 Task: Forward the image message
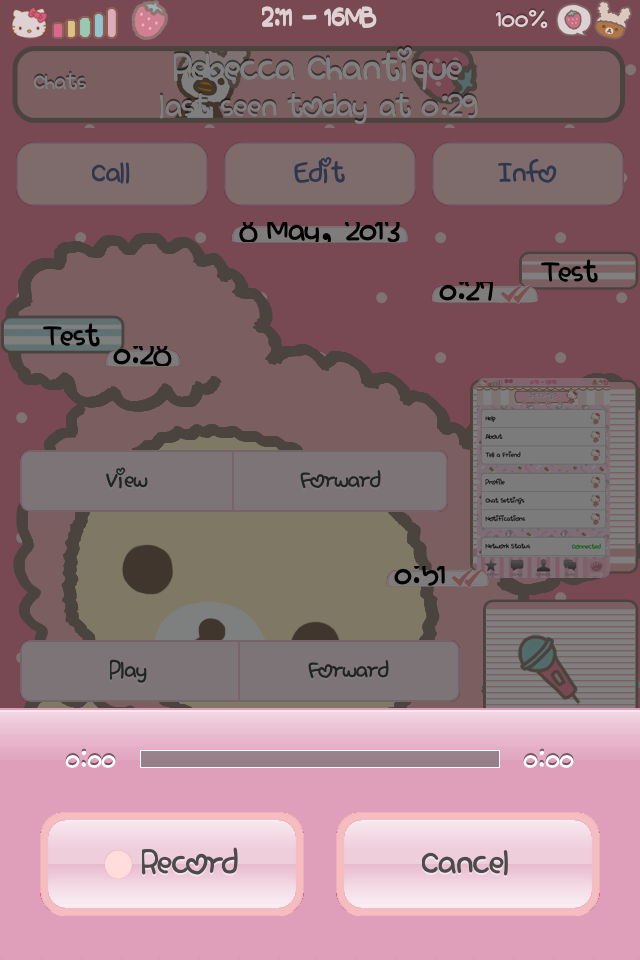click(x=340, y=480)
